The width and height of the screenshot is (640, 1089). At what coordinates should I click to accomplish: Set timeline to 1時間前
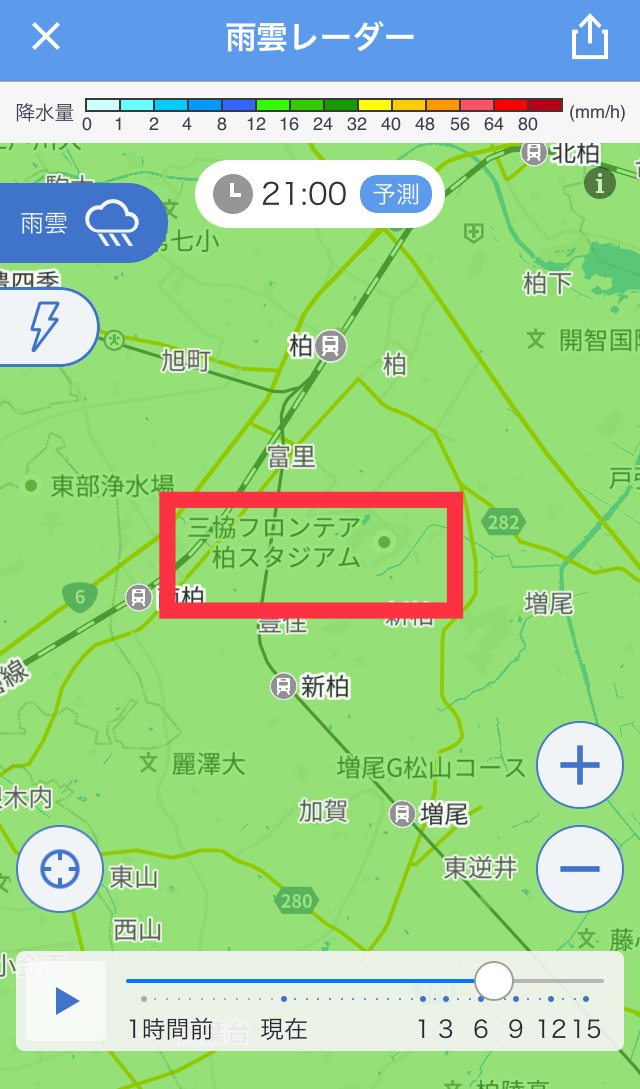[170, 1029]
